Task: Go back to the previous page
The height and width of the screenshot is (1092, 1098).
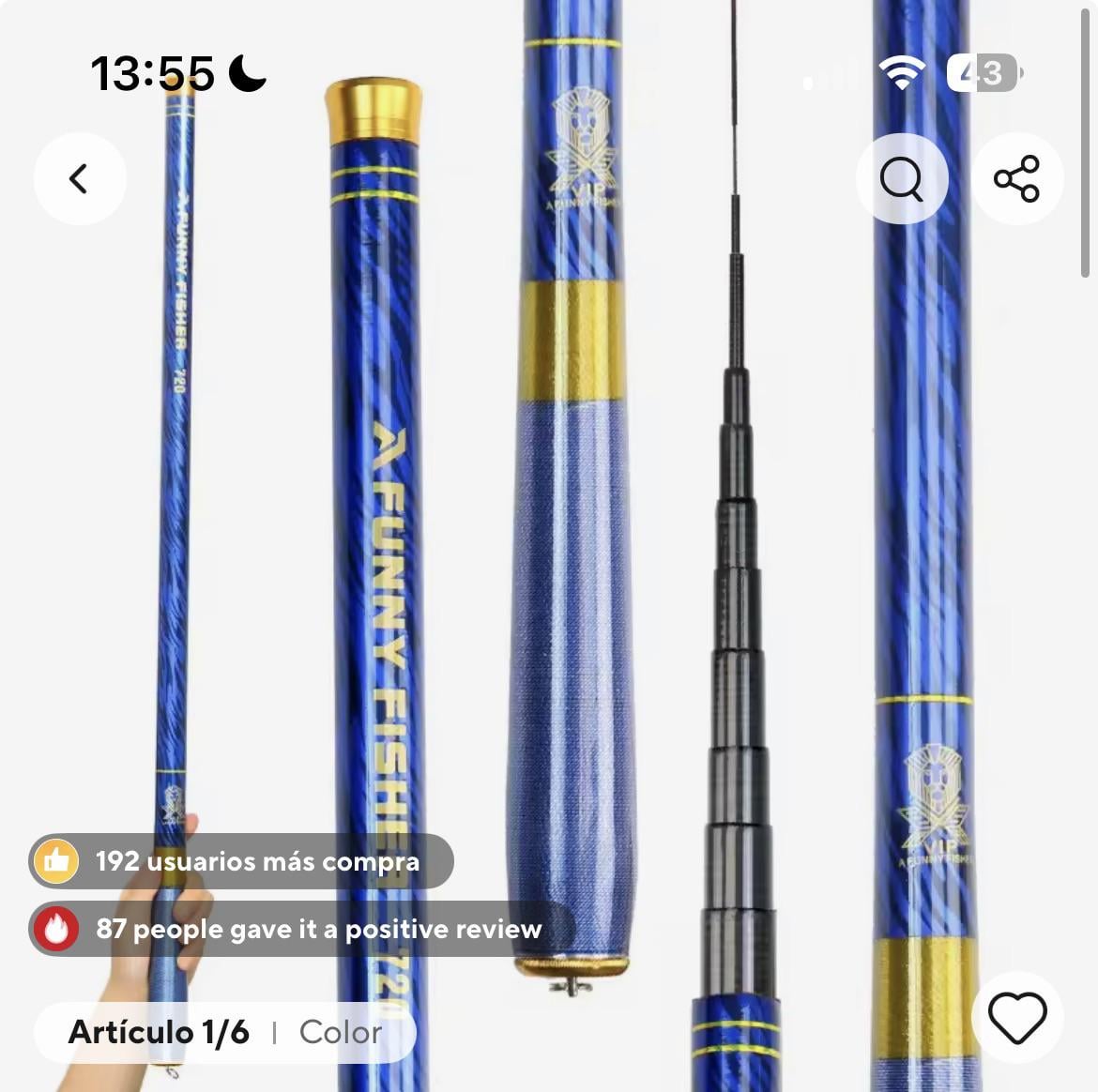Action: (80, 178)
